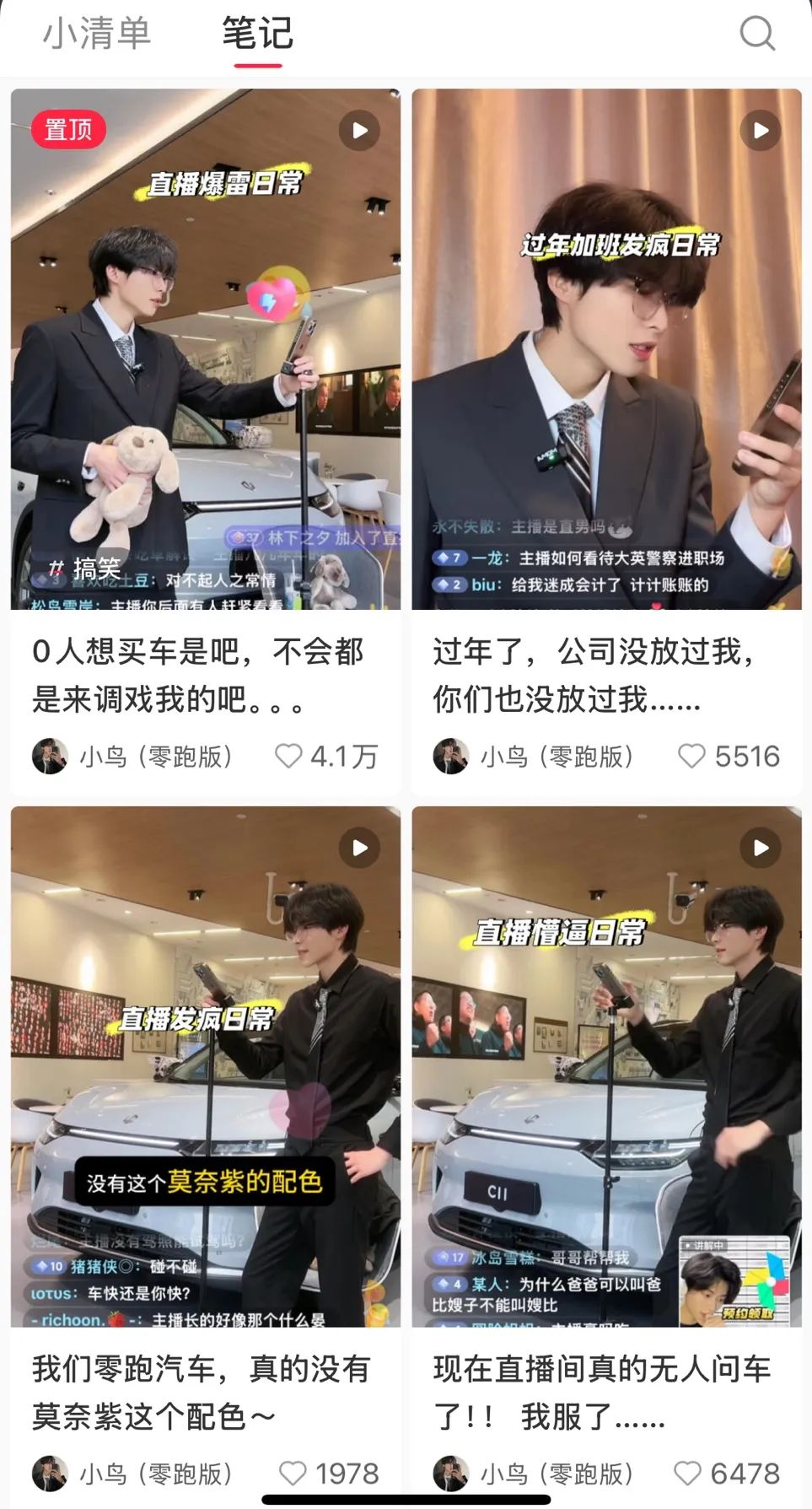Like the note with 6478 likes
Screen dimensions: 812x1509
click(687, 1474)
